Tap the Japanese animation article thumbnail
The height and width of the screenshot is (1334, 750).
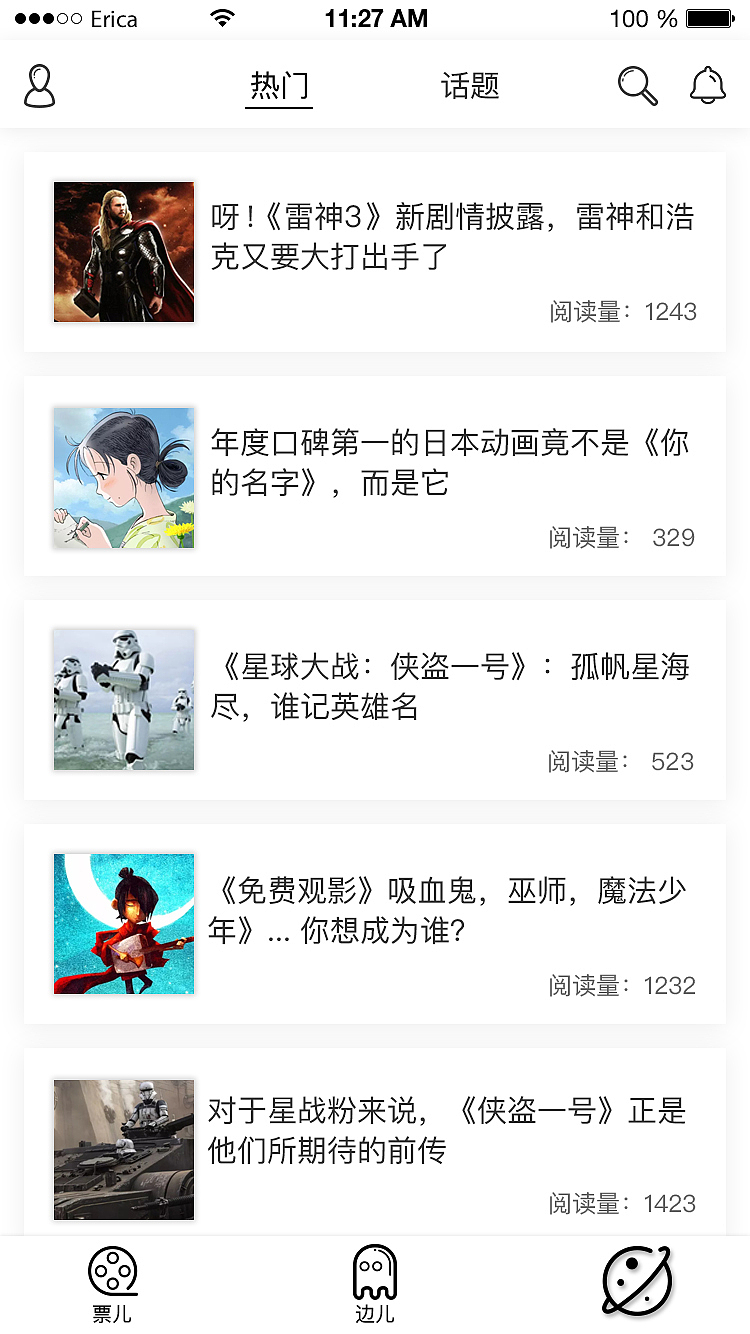coord(123,477)
